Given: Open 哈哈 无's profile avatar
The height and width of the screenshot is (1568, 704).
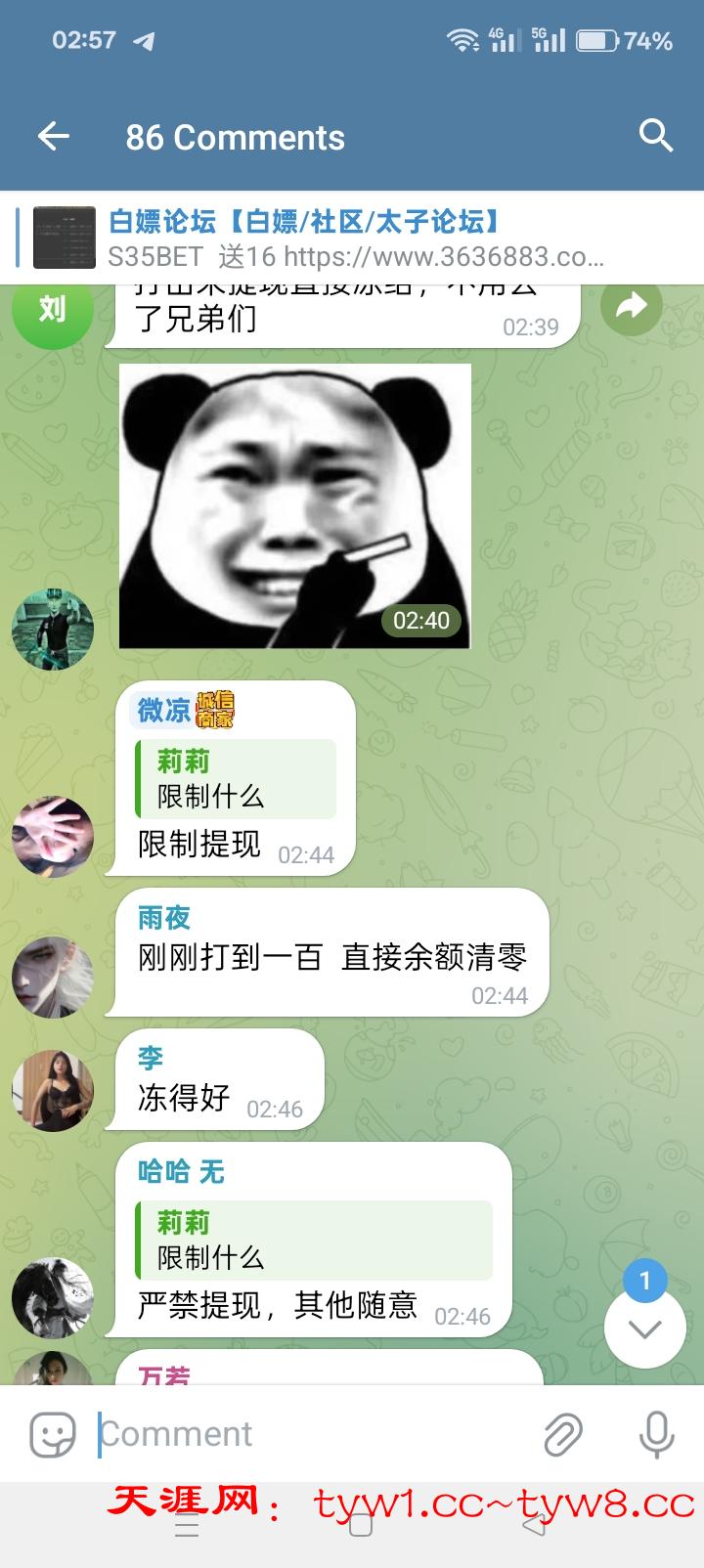Looking at the screenshot, I should (x=53, y=1297).
